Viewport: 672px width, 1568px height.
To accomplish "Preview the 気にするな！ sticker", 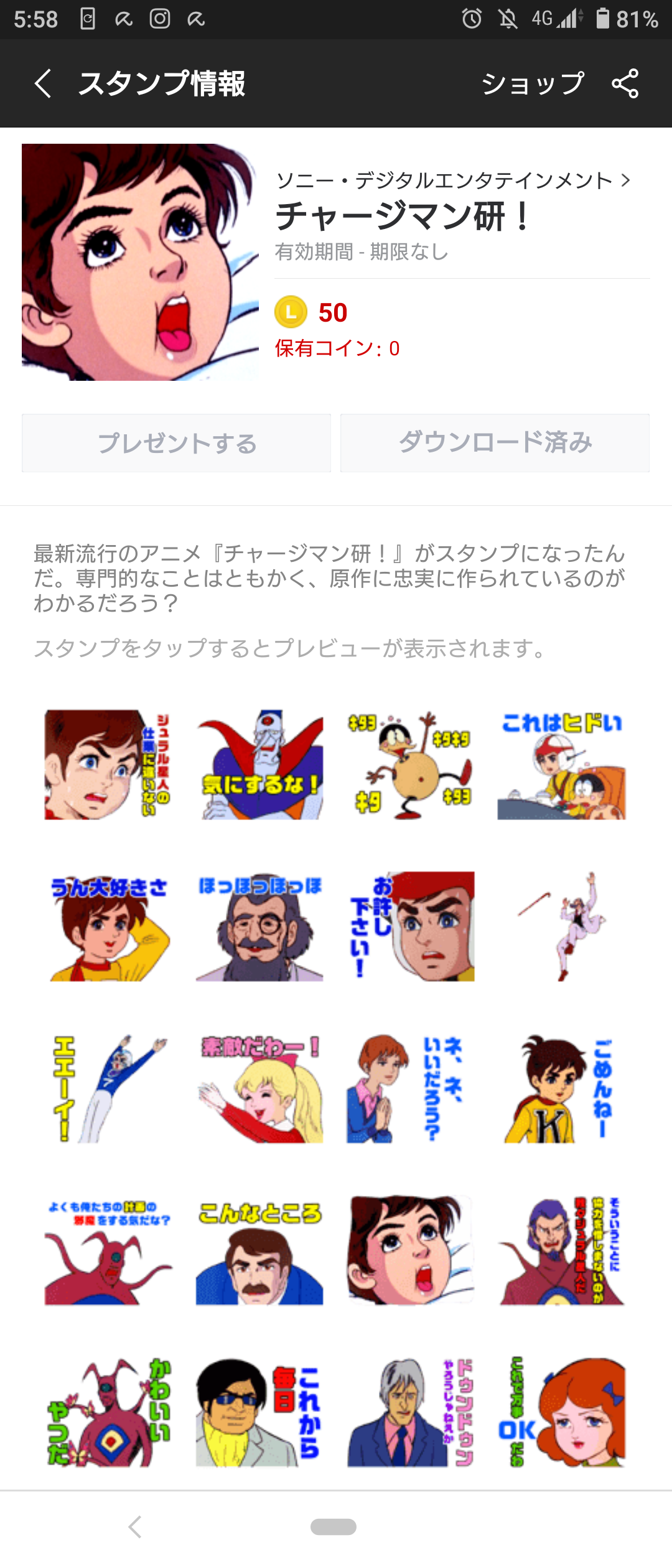I will pyautogui.click(x=260, y=765).
